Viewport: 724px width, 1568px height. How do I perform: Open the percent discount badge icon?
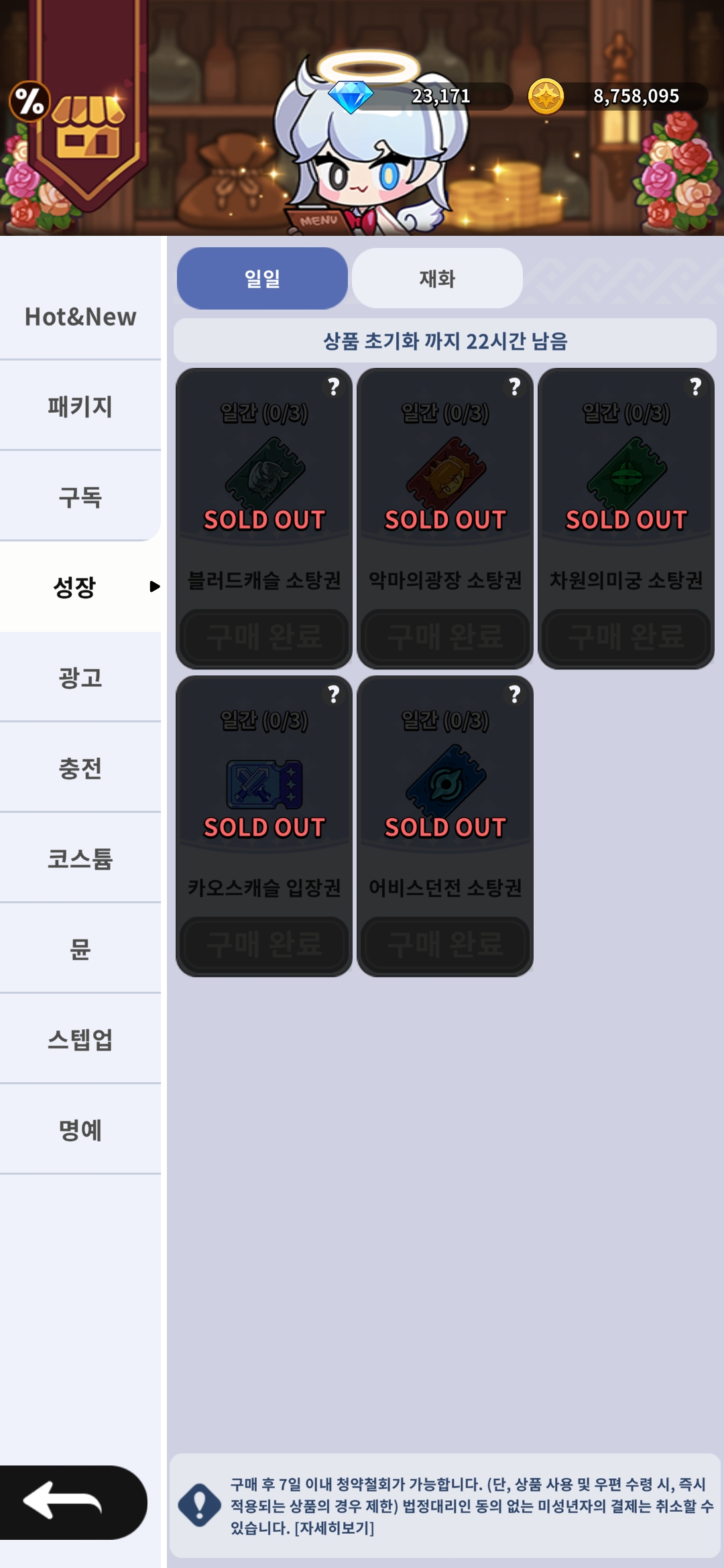point(29,101)
